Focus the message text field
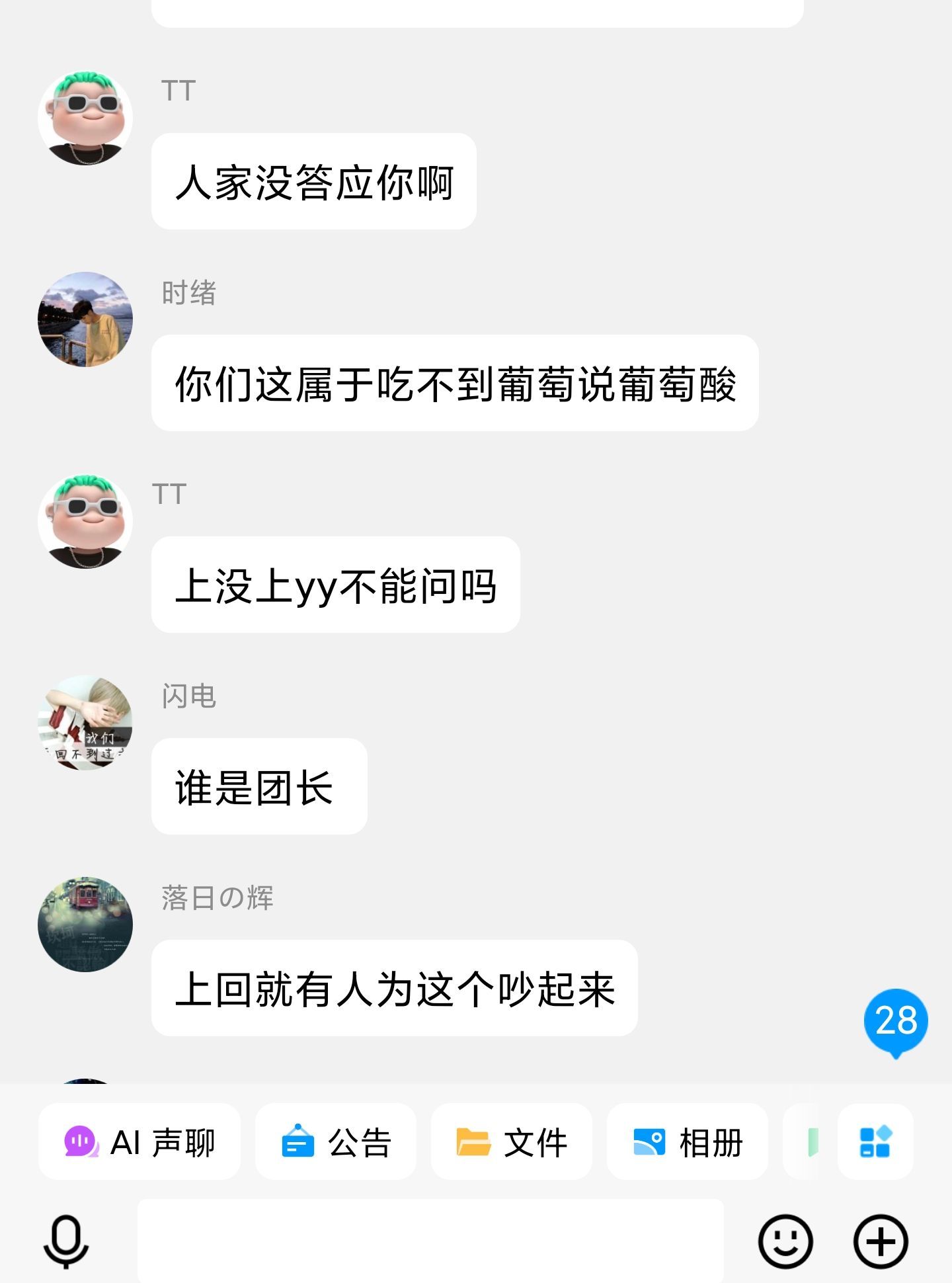 (x=430, y=1241)
